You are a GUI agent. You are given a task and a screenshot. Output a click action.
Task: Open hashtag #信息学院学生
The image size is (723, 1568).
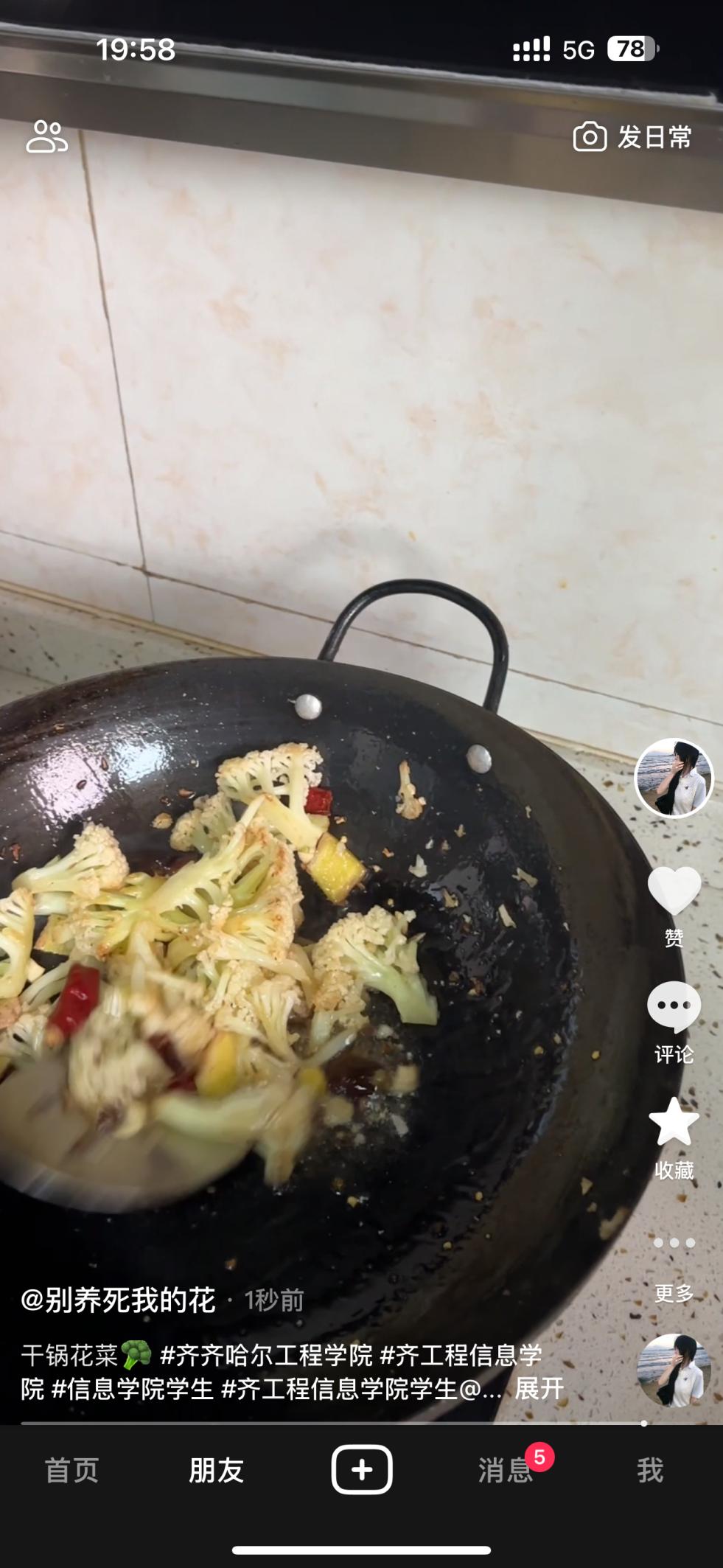(132, 1389)
